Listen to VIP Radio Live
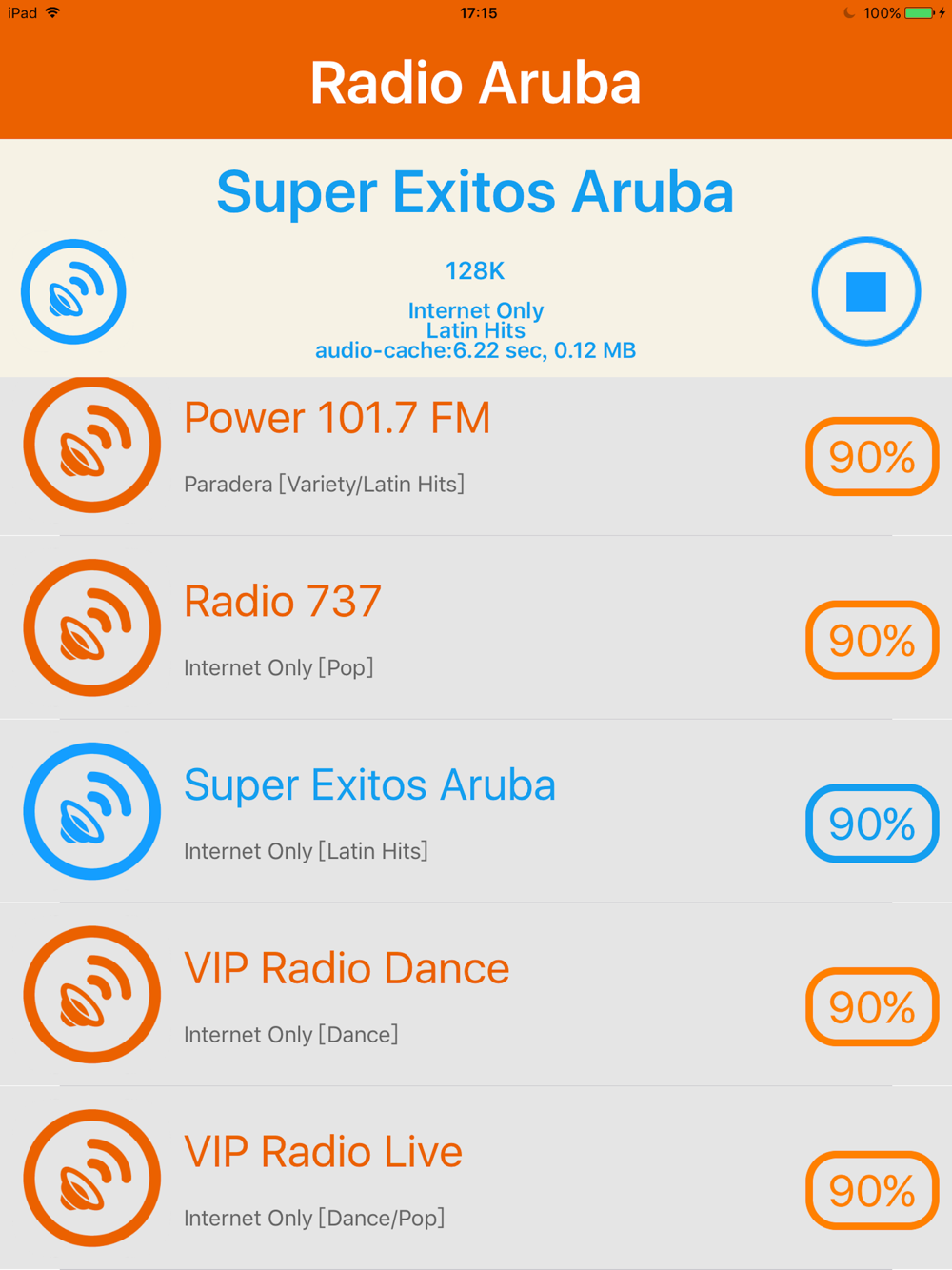This screenshot has height=1270, width=952. click(x=323, y=1153)
